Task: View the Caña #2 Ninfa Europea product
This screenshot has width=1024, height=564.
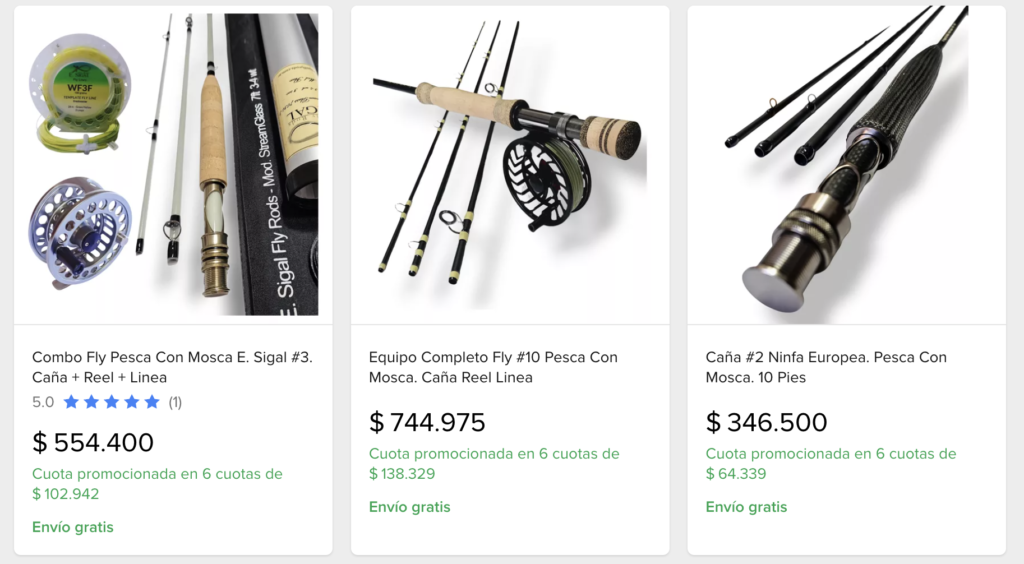Action: pyautogui.click(x=826, y=367)
